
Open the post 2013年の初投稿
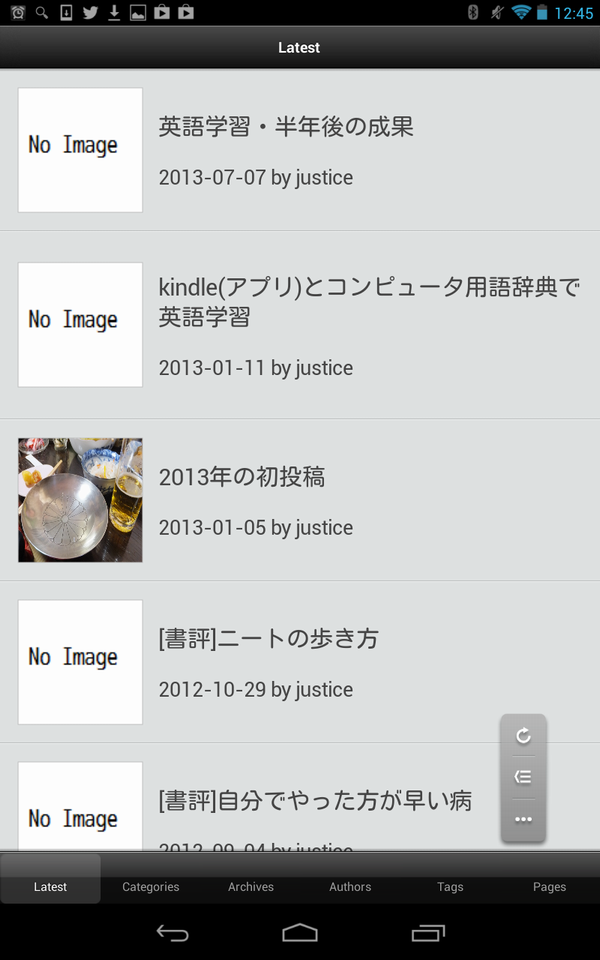click(242, 478)
